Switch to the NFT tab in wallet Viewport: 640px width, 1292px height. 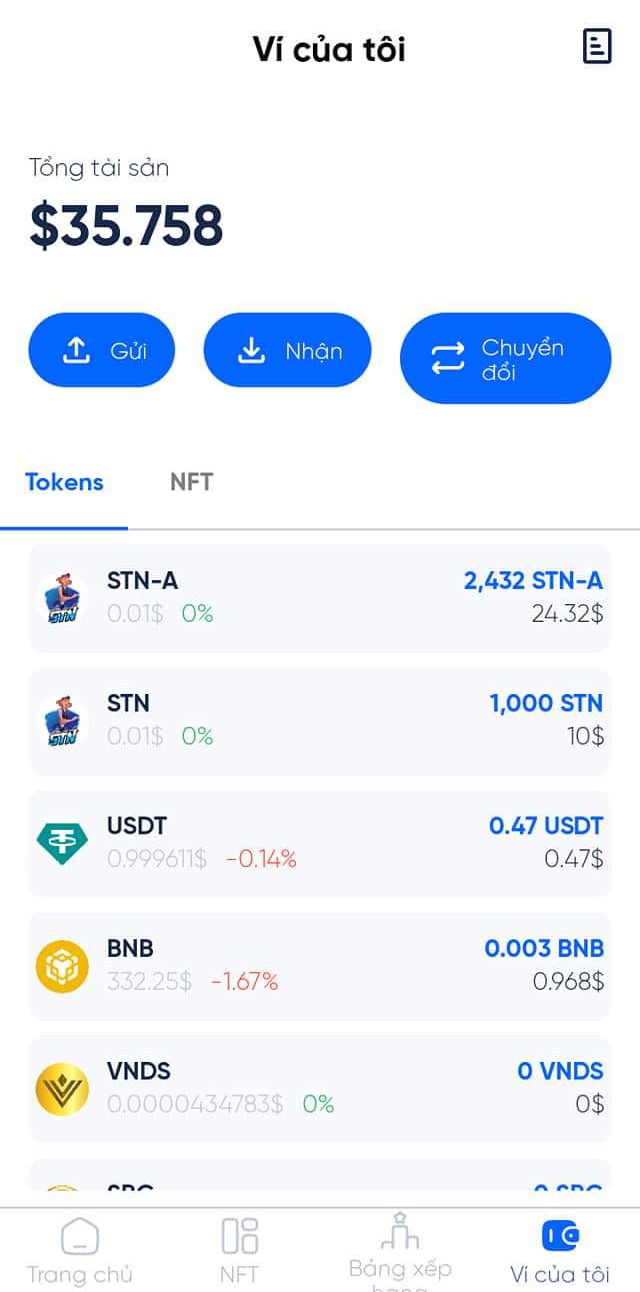(x=191, y=482)
